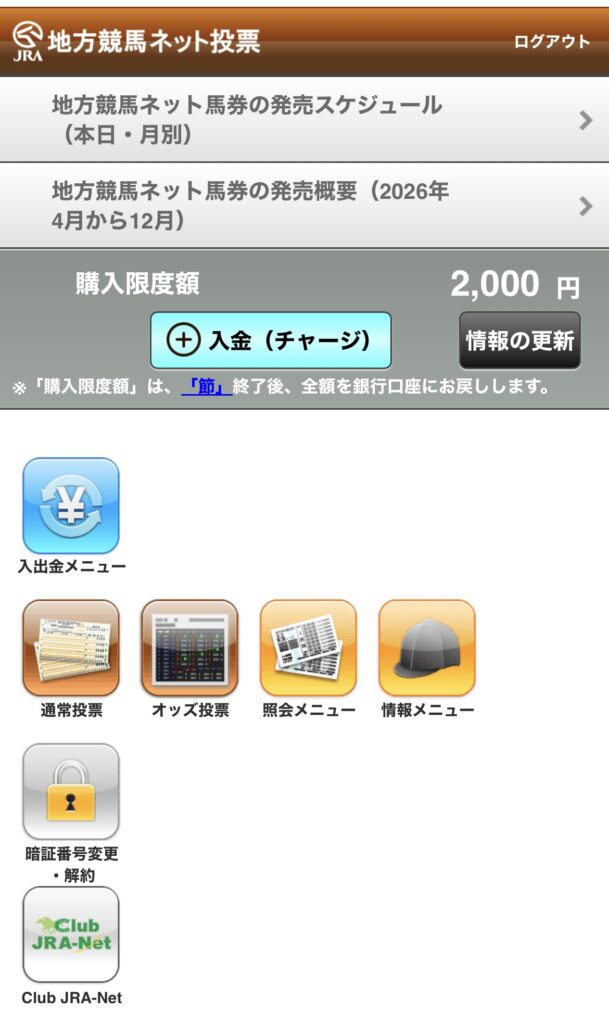The height and width of the screenshot is (1024, 609).
Task: Open 地方競馬ネット馬券の発売概要 row
Action: [304, 205]
